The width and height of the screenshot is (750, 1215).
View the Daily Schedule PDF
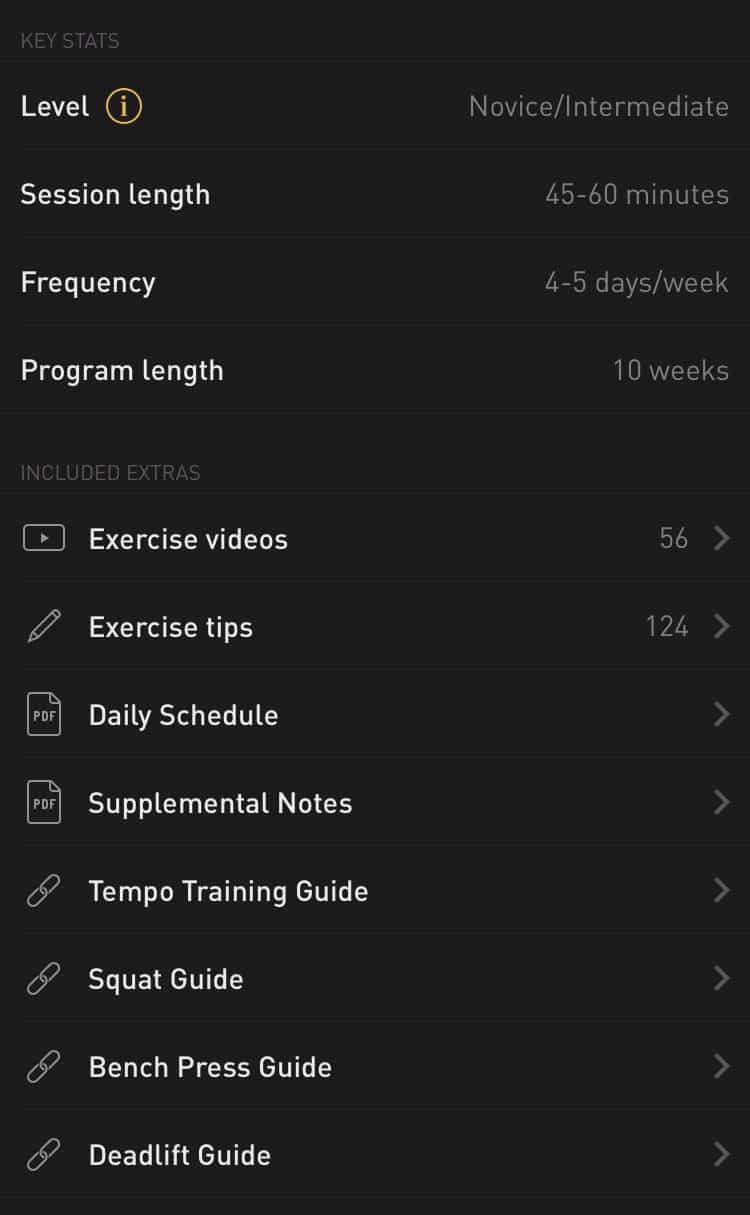375,715
